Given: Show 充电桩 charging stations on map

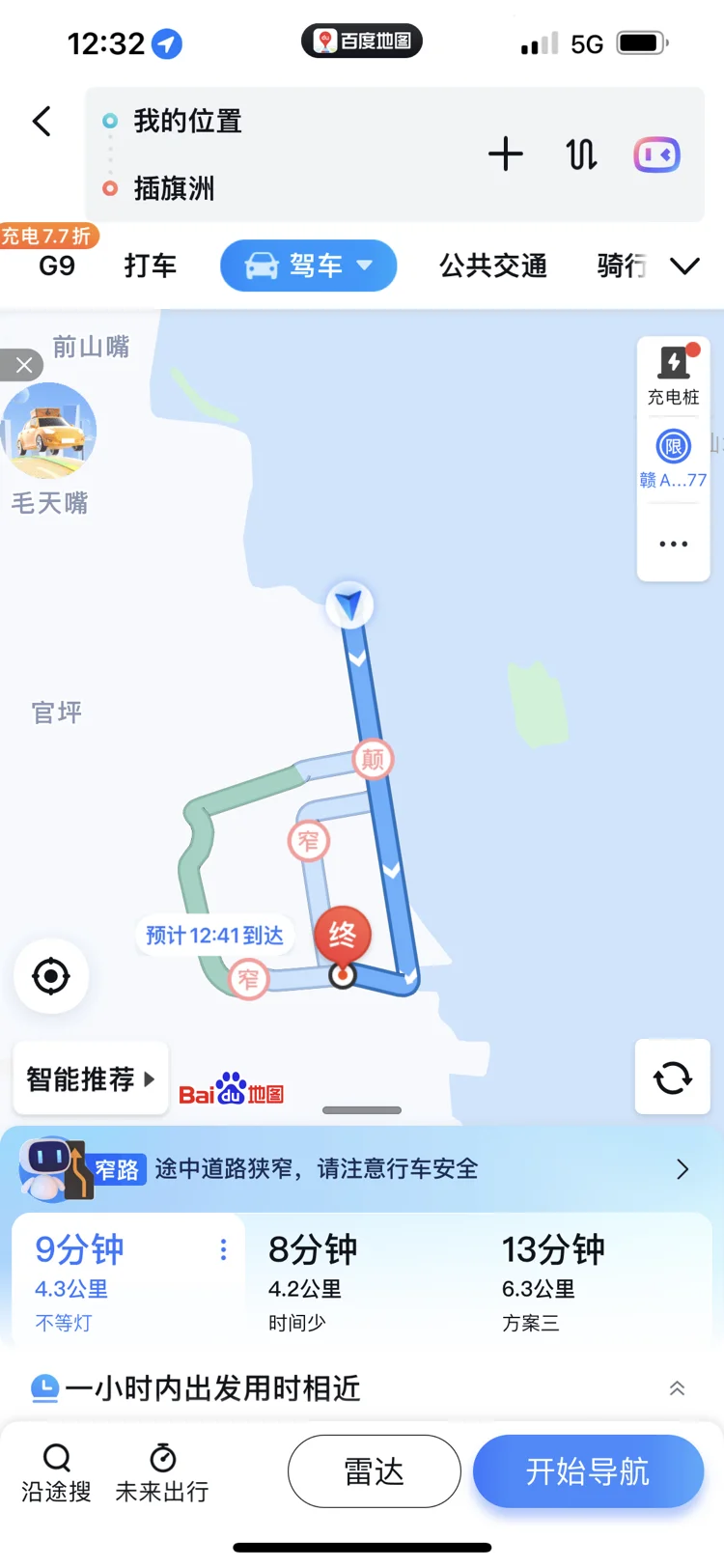Looking at the screenshot, I should 674,377.
